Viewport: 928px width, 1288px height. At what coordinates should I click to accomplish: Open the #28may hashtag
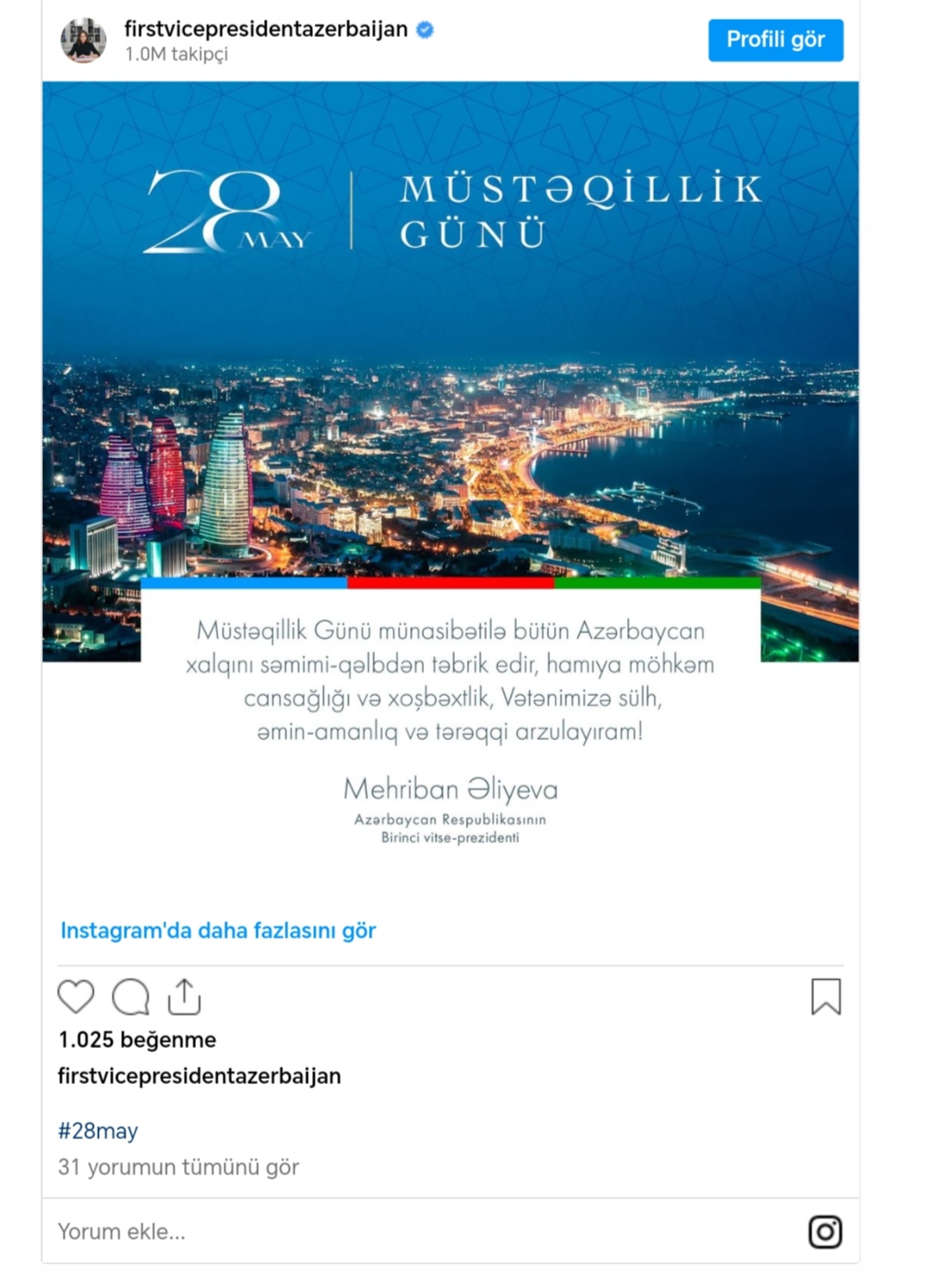point(97,1131)
